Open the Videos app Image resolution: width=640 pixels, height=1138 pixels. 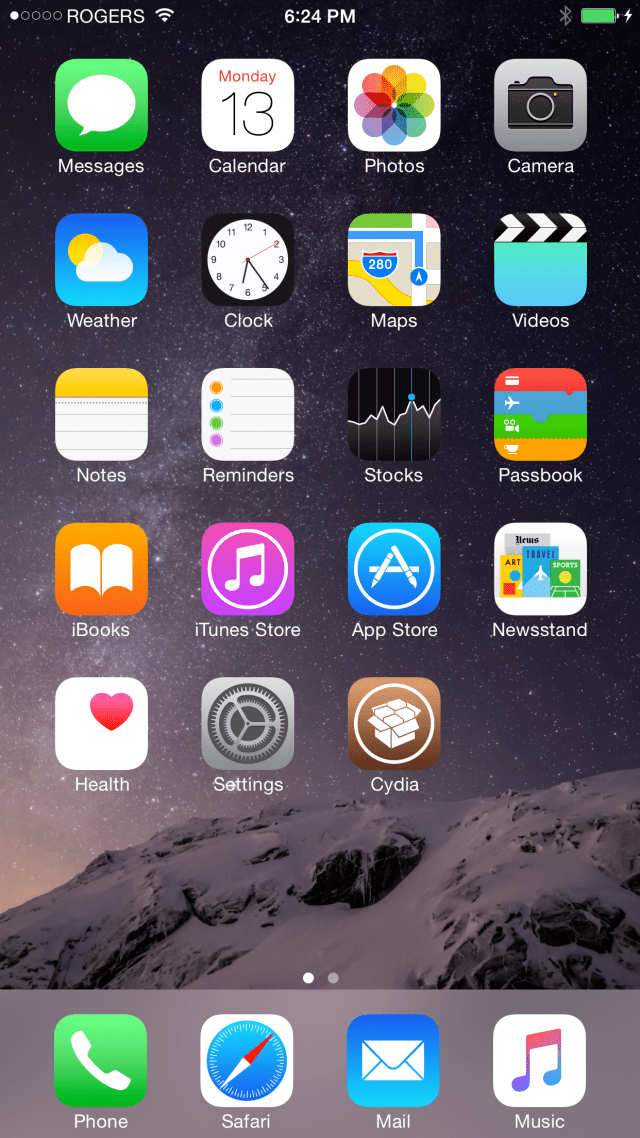(x=540, y=260)
